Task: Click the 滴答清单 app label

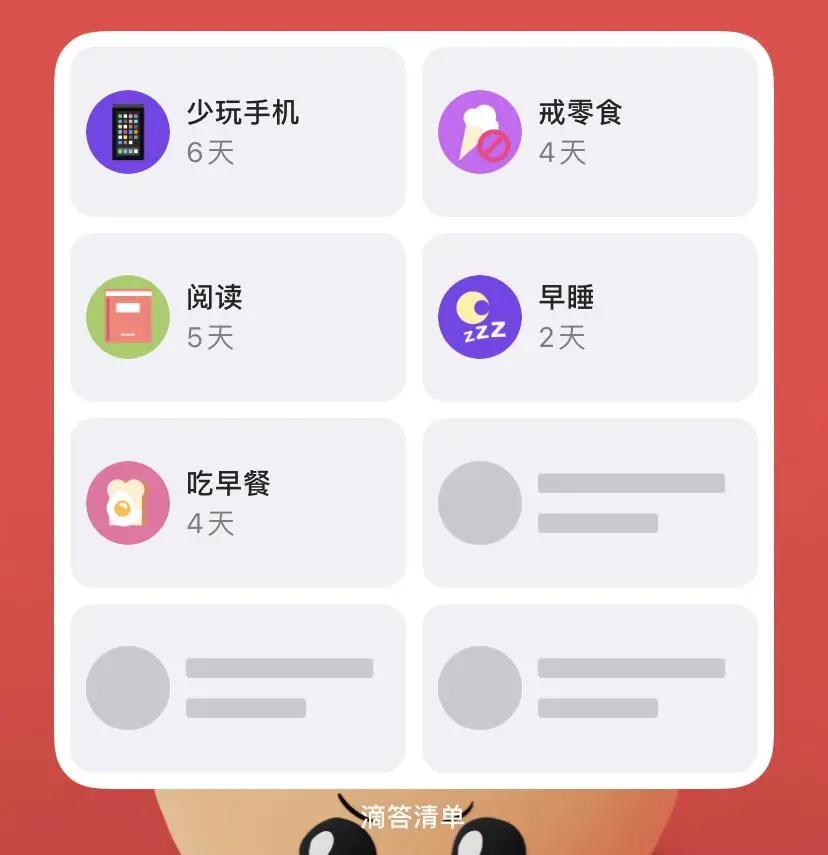Action: [413, 815]
